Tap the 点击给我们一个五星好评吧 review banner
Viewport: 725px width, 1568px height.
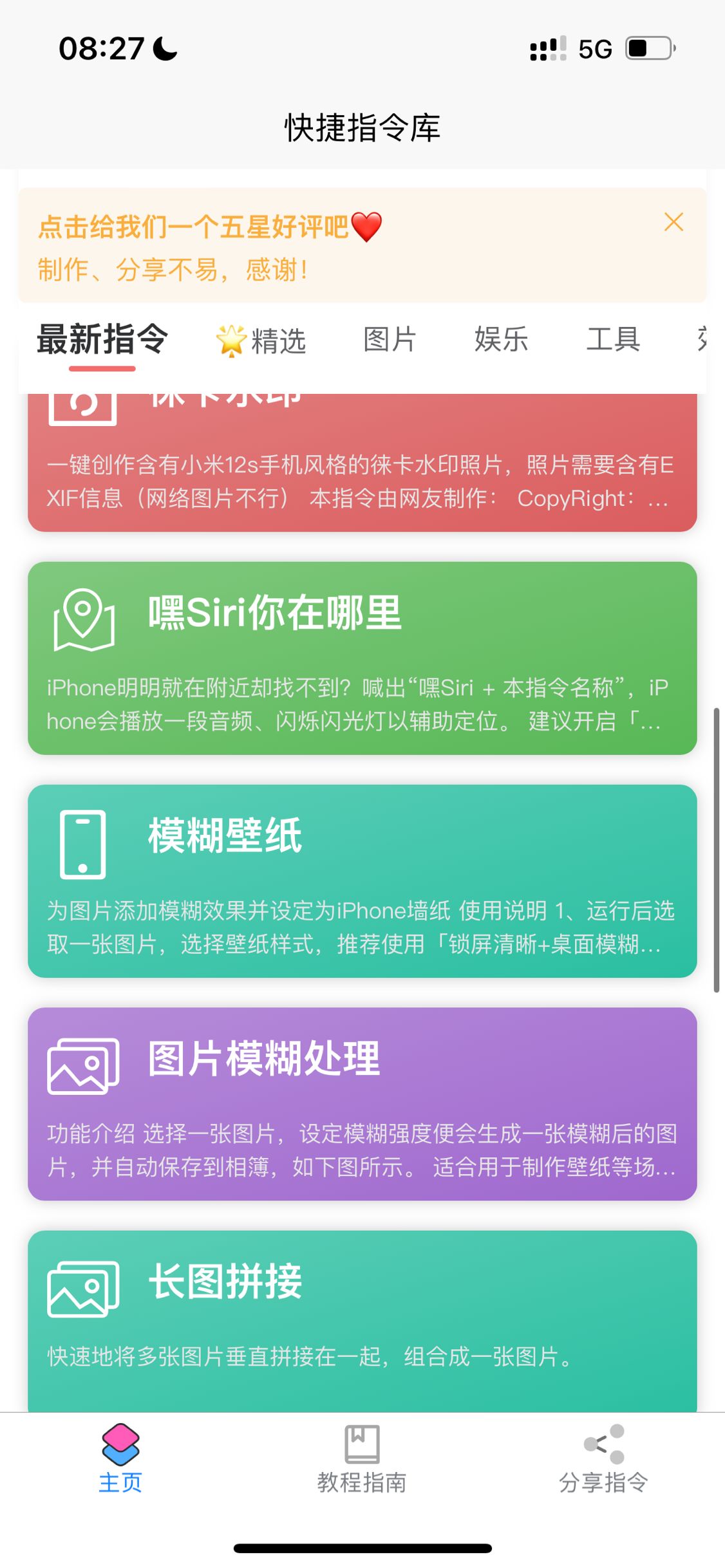362,245
